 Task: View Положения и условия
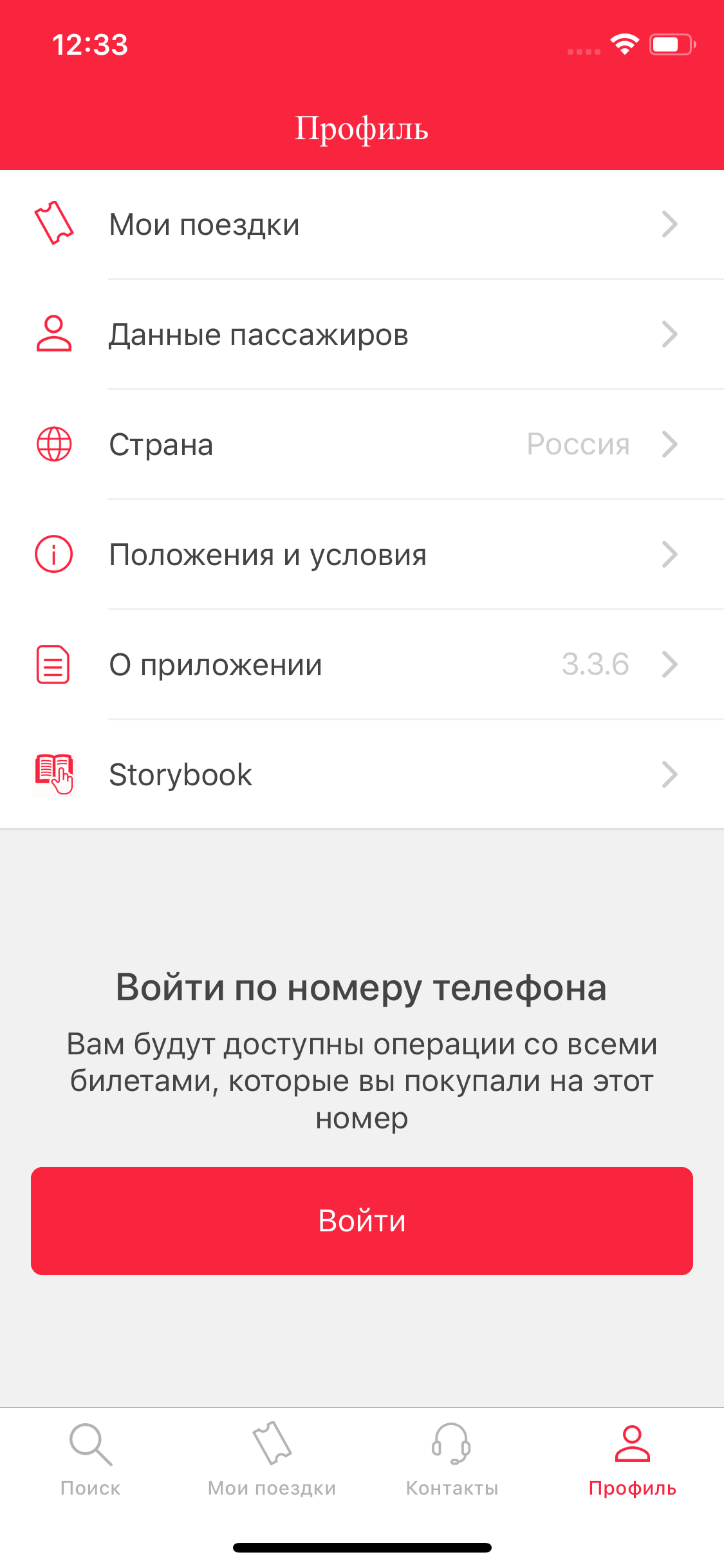click(362, 555)
